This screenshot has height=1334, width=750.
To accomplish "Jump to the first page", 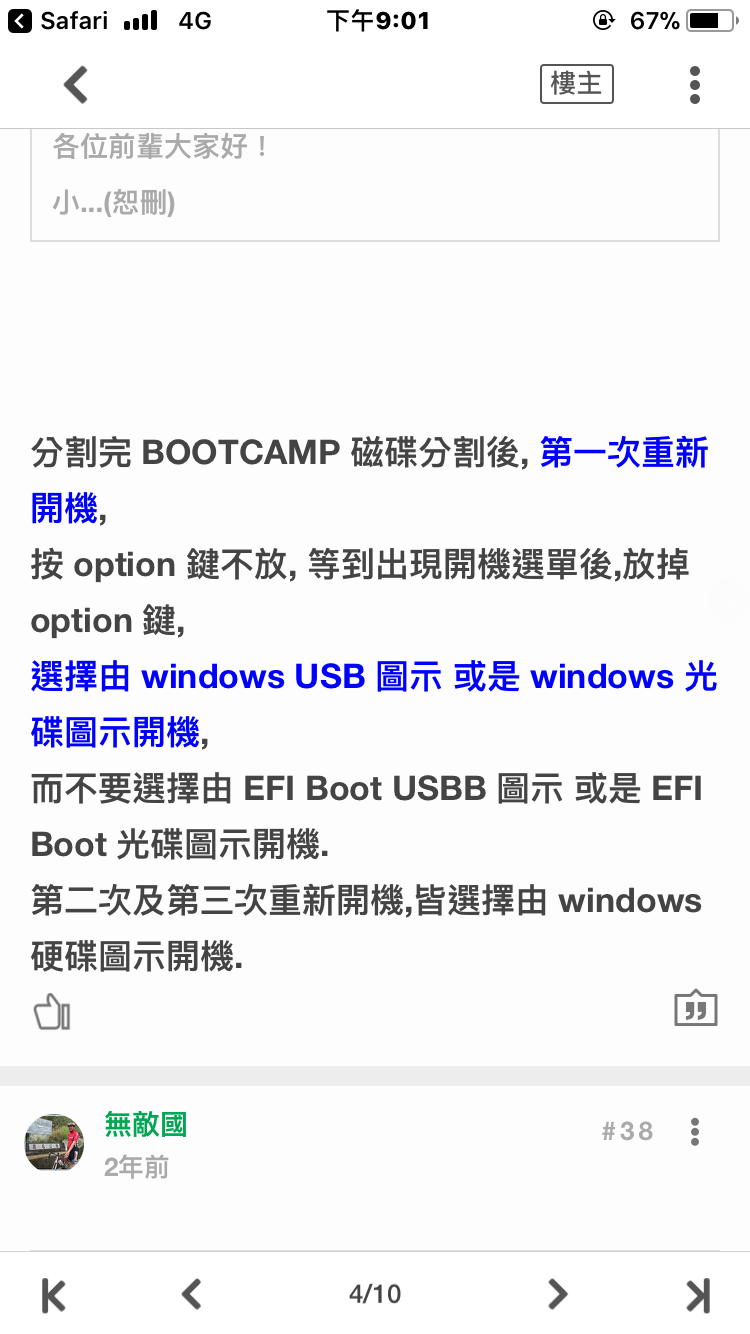I will pos(54,1295).
